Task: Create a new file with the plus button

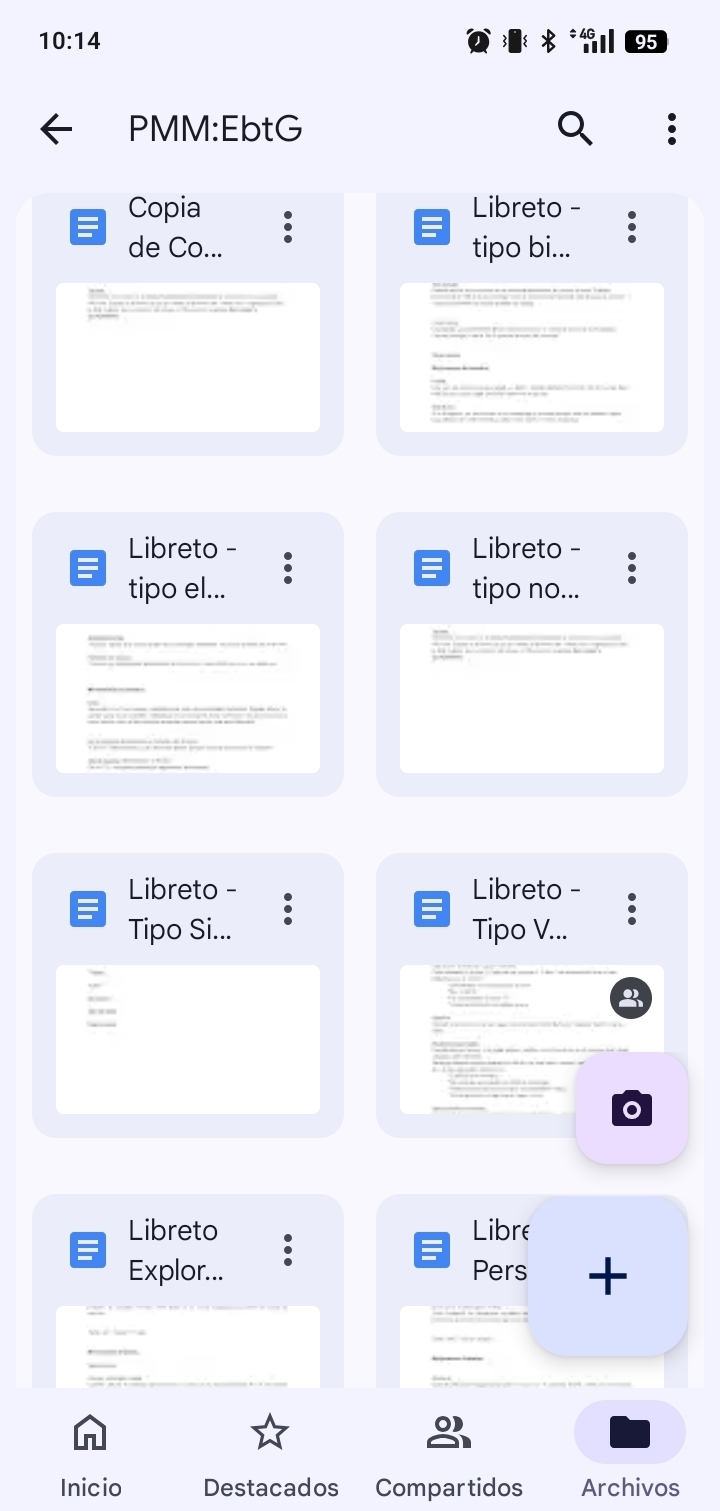Action: (608, 1276)
